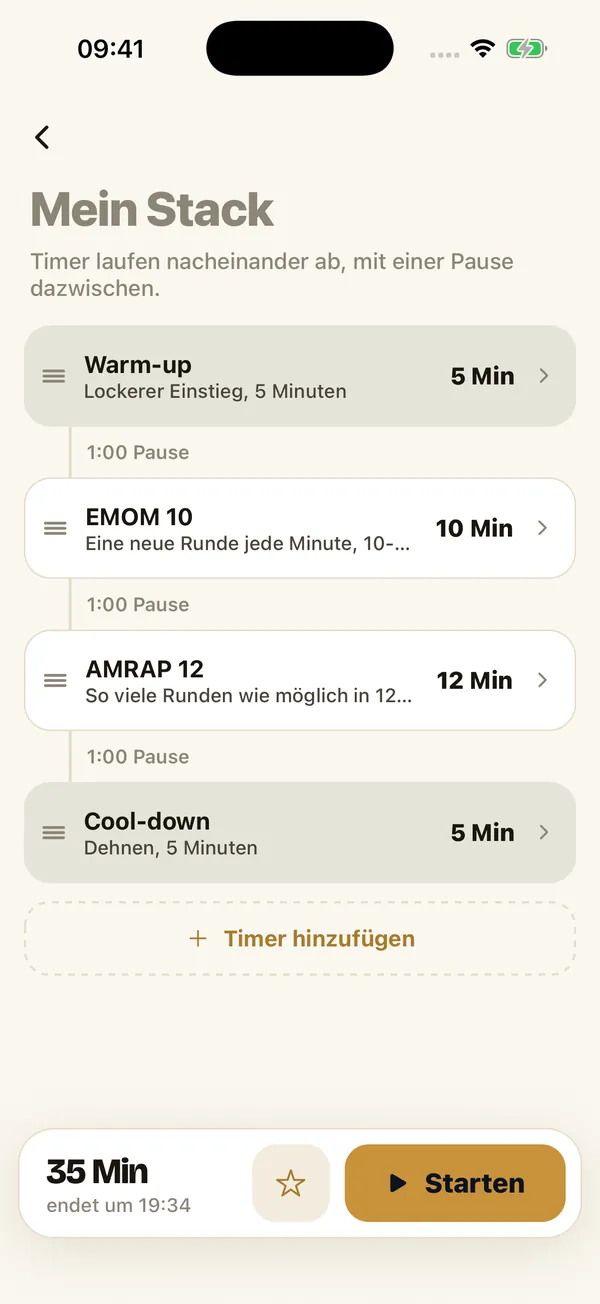
Task: Open the Warm-up timer
Action: click(x=300, y=376)
